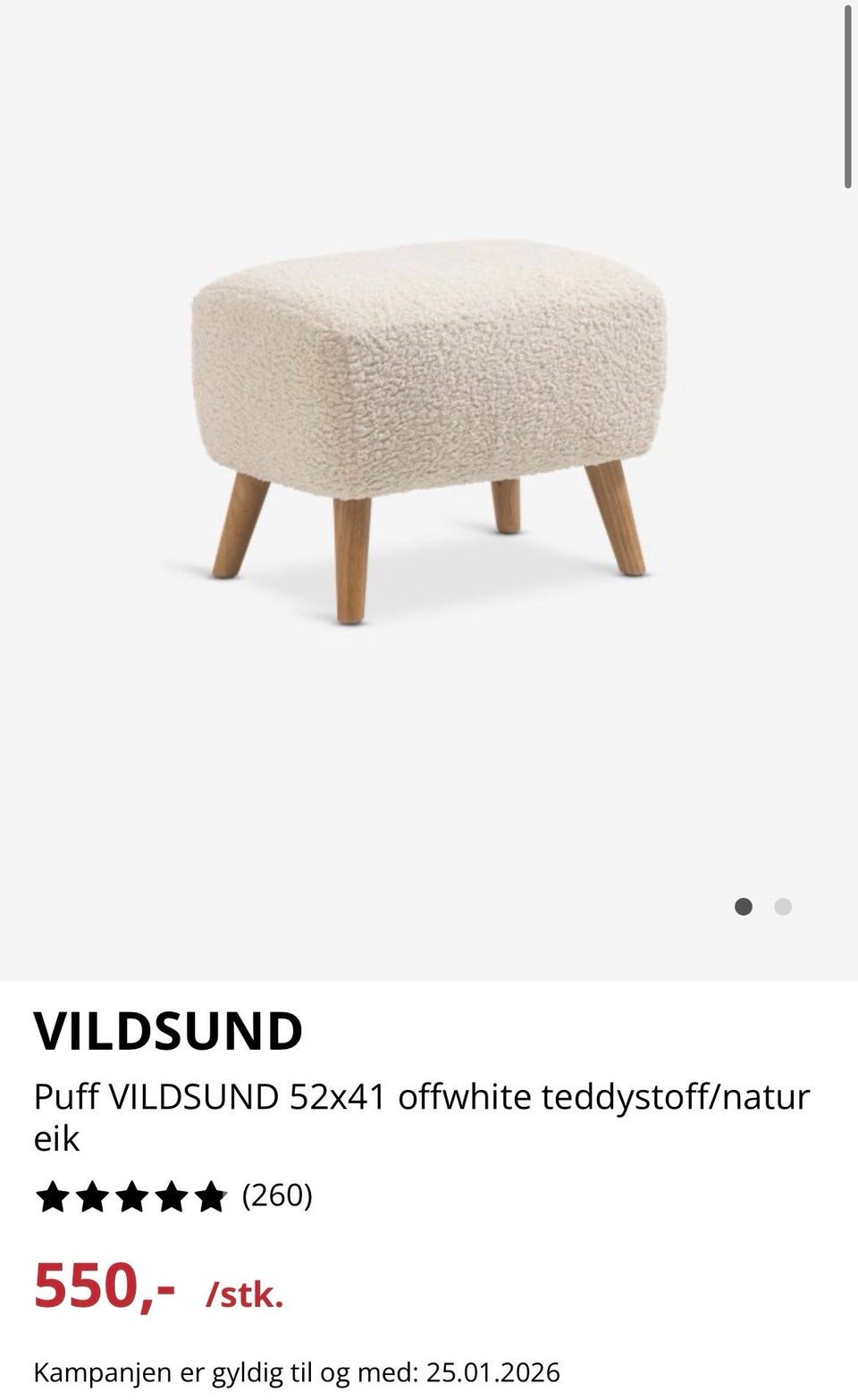Select the first rating star
This screenshot has width=858, height=1400.
(54, 1195)
